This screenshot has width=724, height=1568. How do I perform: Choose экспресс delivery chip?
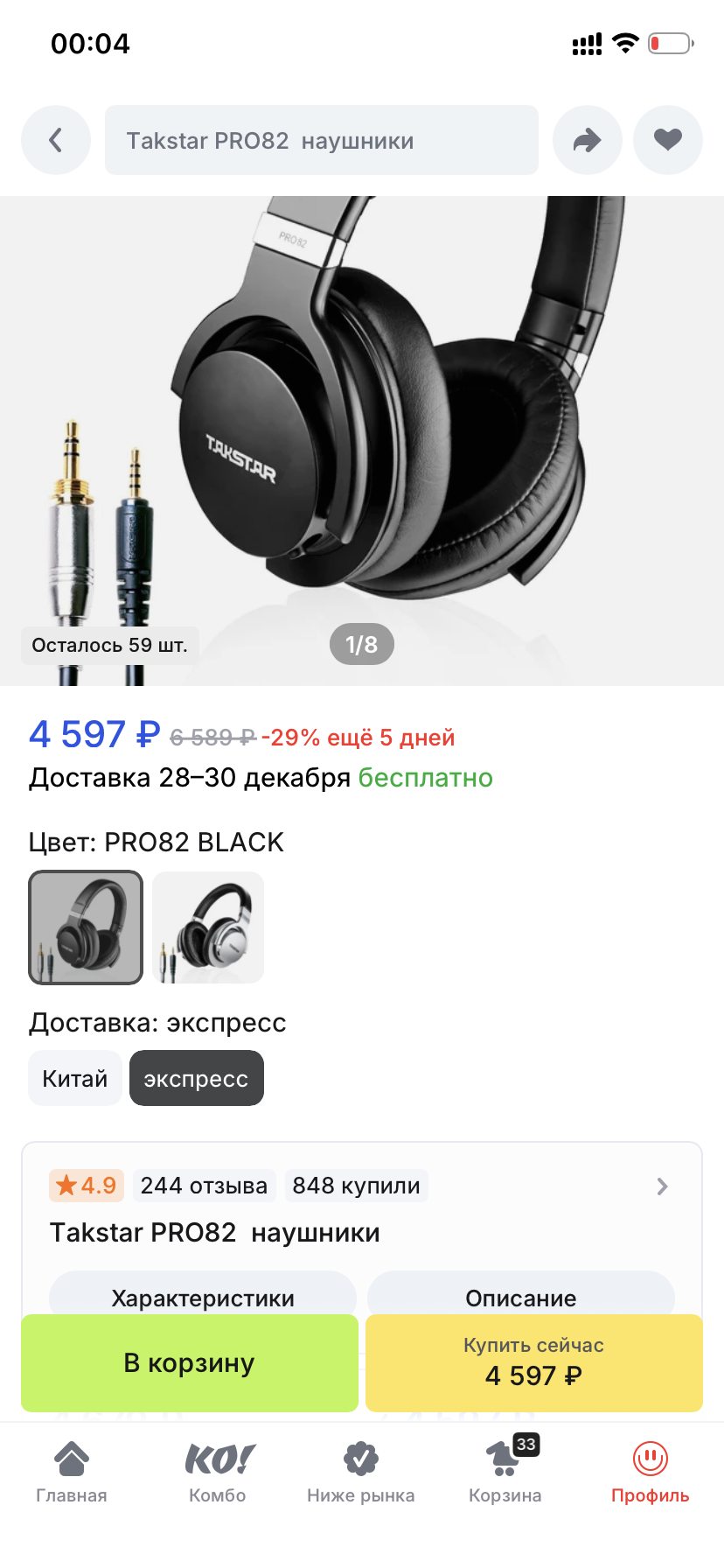tap(196, 1078)
